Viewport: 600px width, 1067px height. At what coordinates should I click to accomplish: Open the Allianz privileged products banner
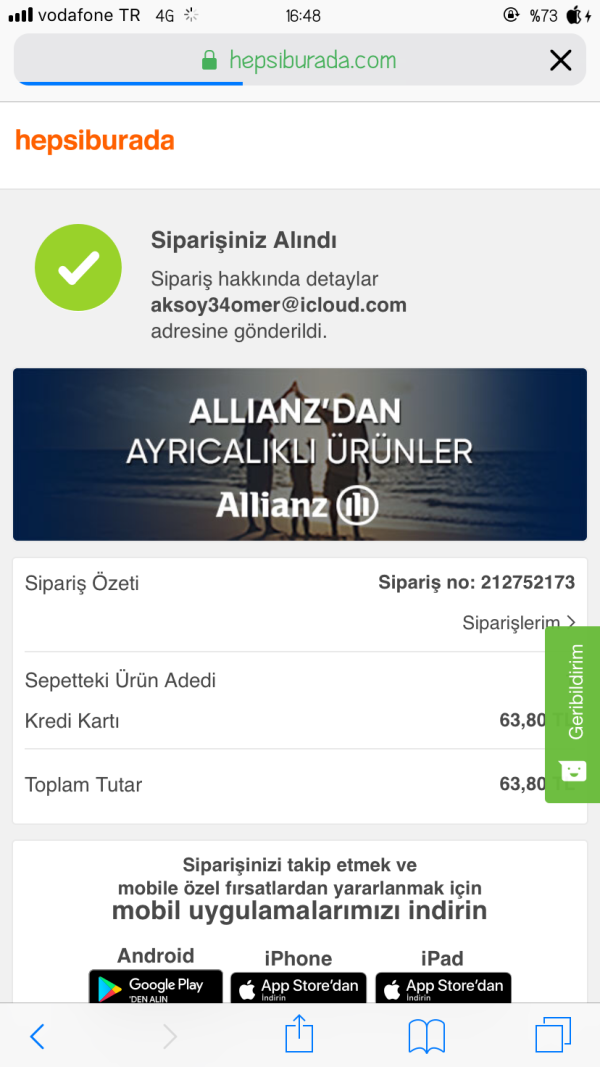(x=300, y=454)
